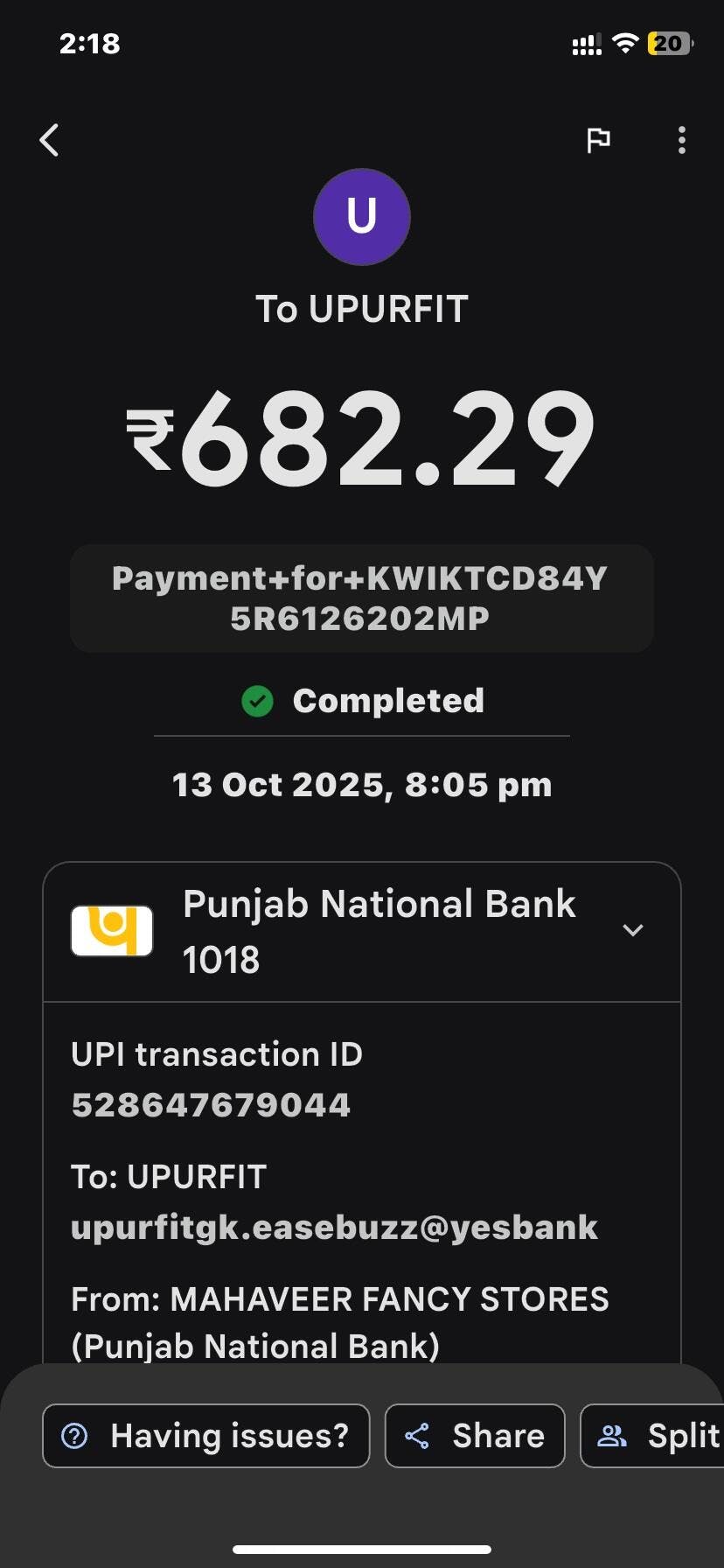Tap the flag icon to report the payment

point(598,140)
